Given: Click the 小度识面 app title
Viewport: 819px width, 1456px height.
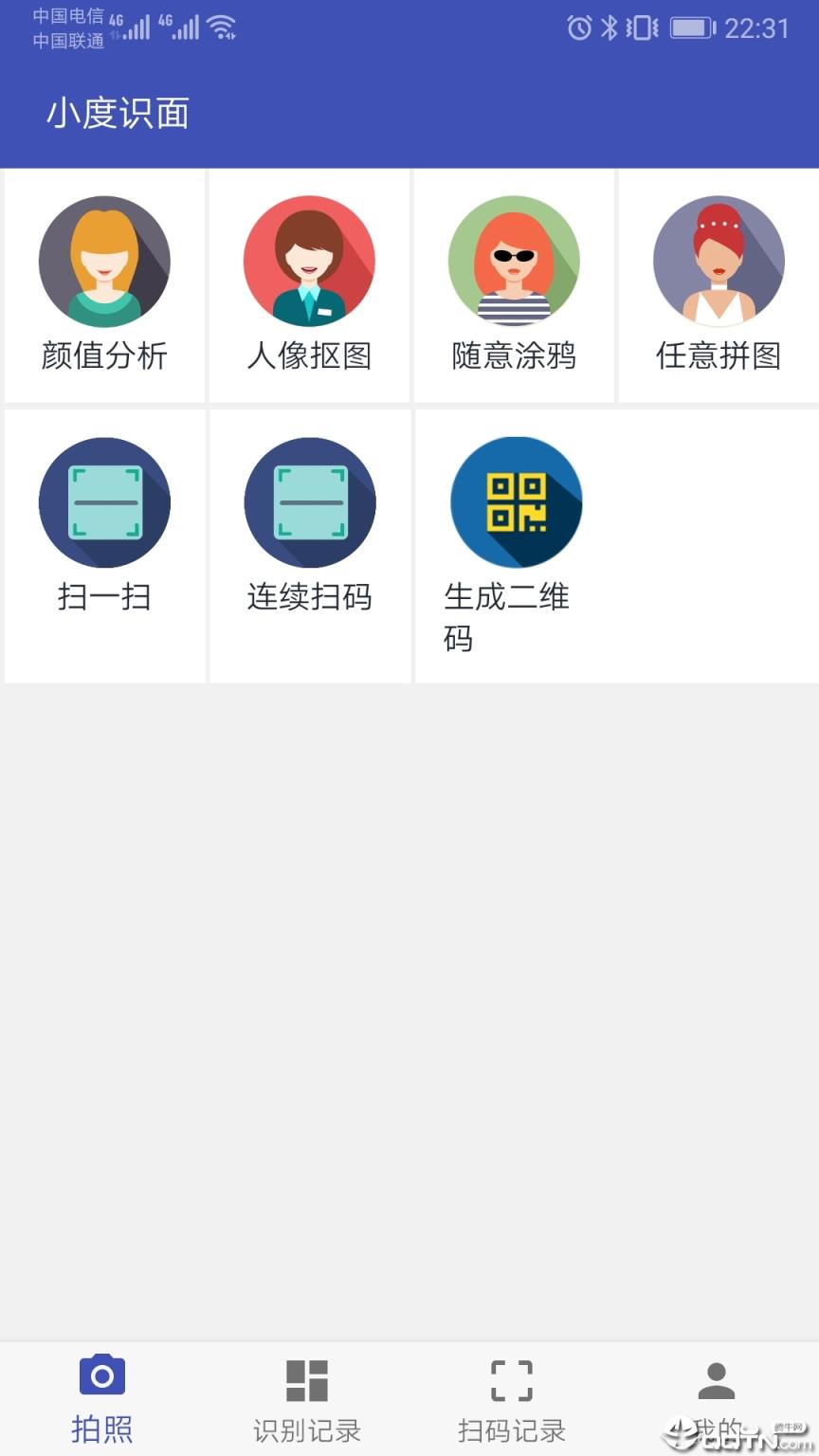Looking at the screenshot, I should click(x=119, y=113).
